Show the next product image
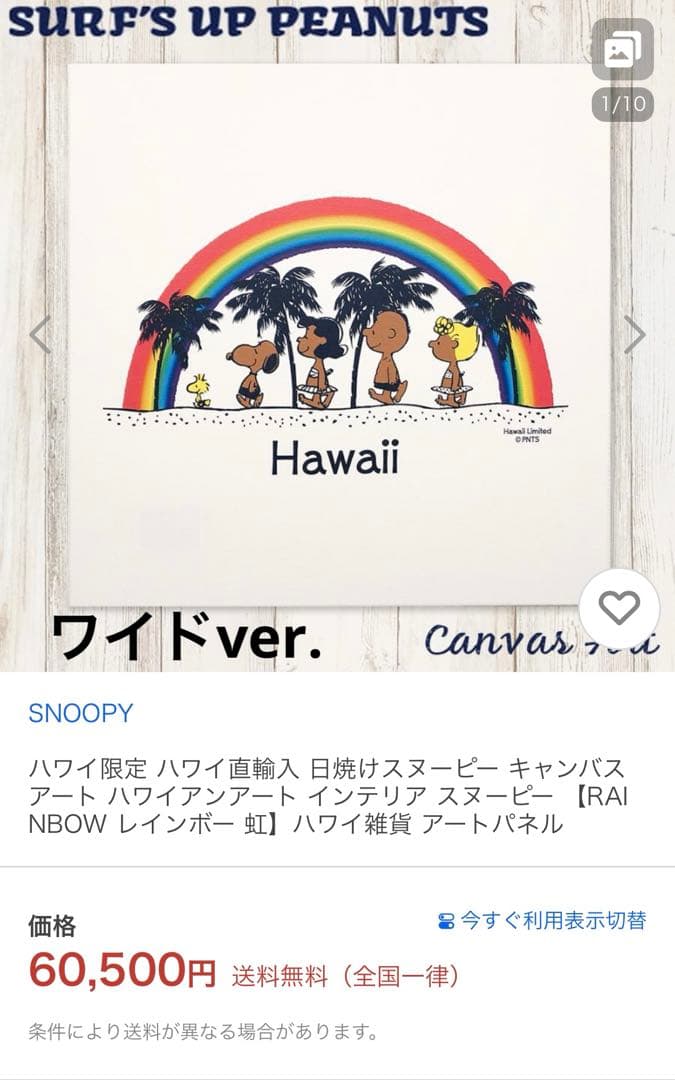Viewport: 675px width, 1080px height. coord(634,335)
